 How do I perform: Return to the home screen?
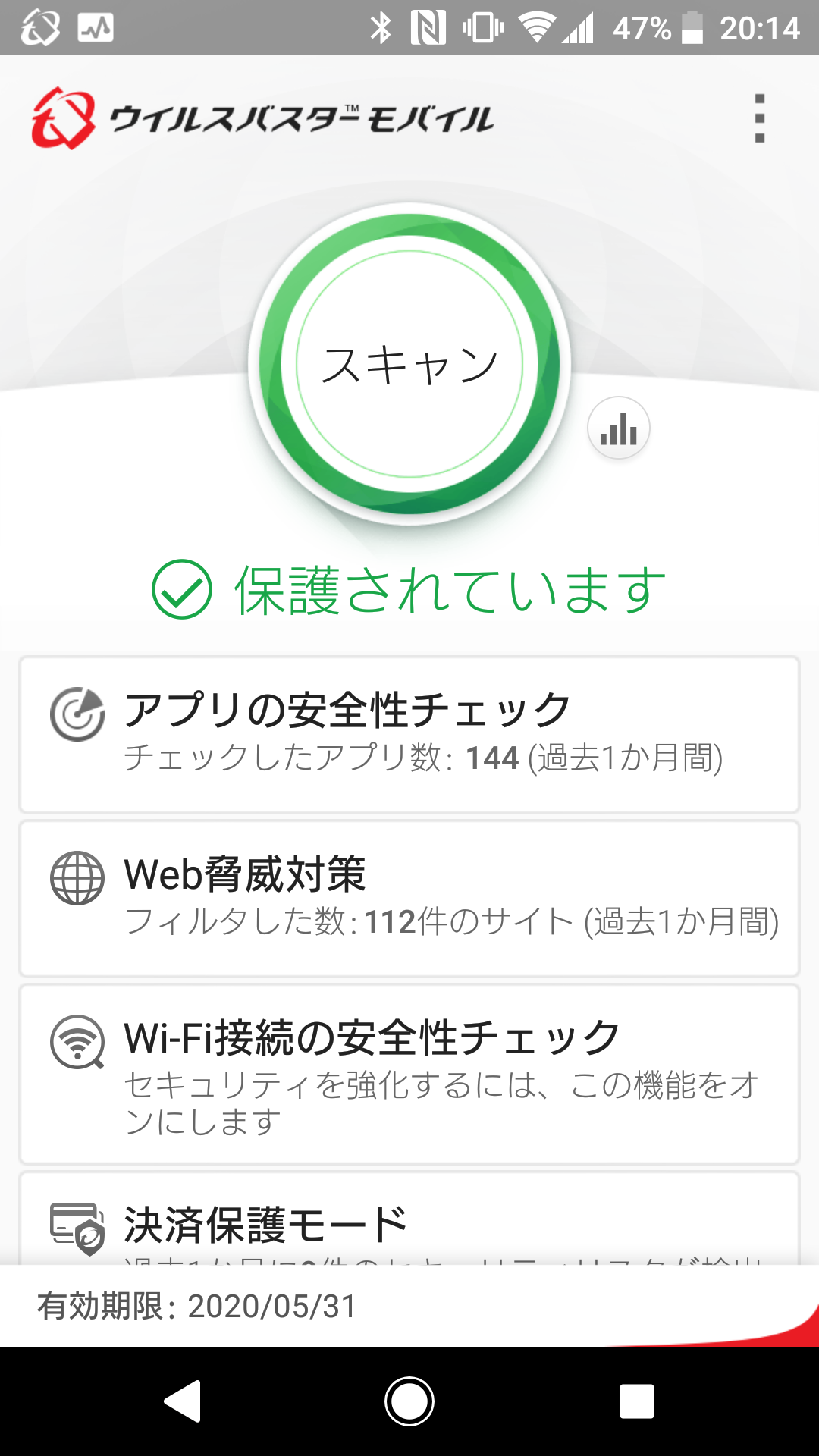pos(409,1401)
